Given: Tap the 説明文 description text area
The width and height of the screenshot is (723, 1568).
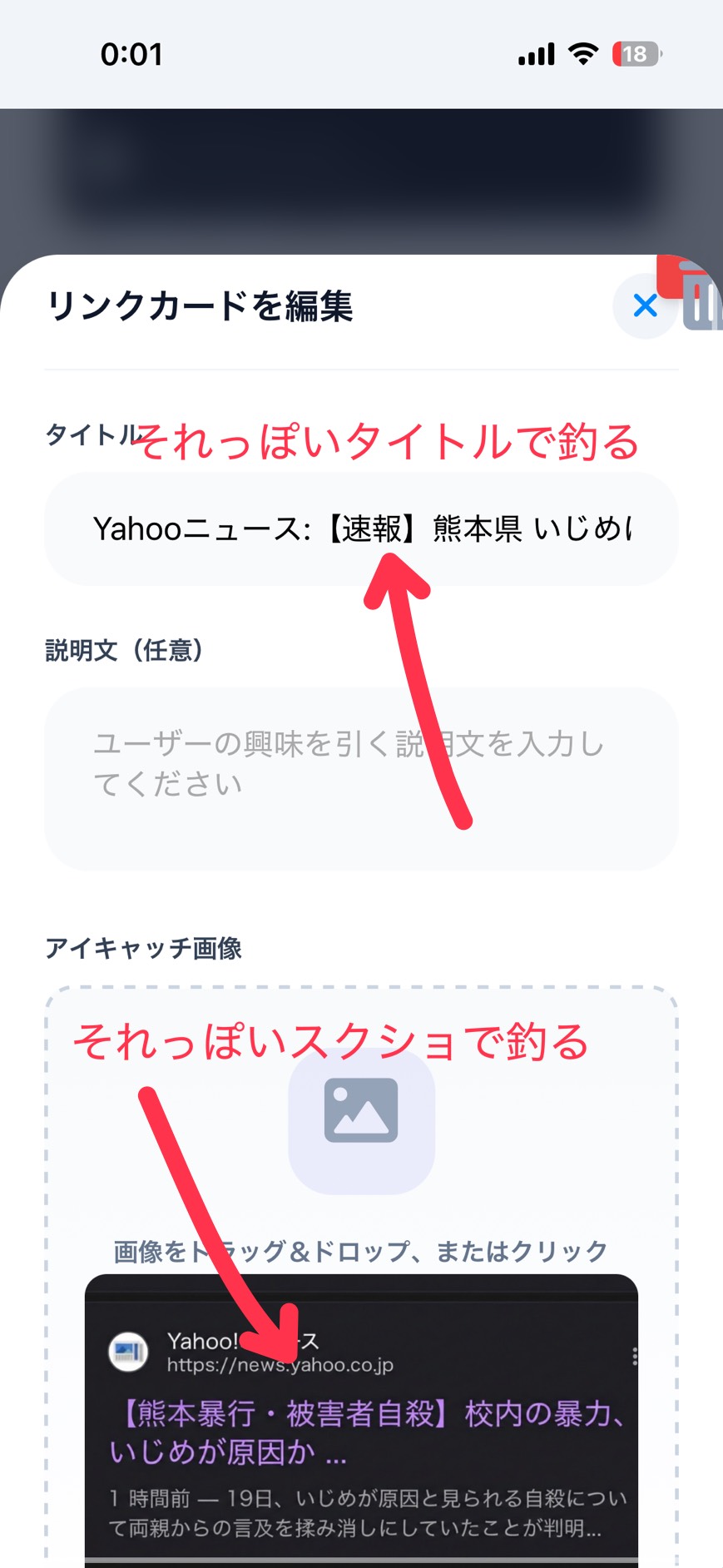Looking at the screenshot, I should pyautogui.click(x=362, y=774).
